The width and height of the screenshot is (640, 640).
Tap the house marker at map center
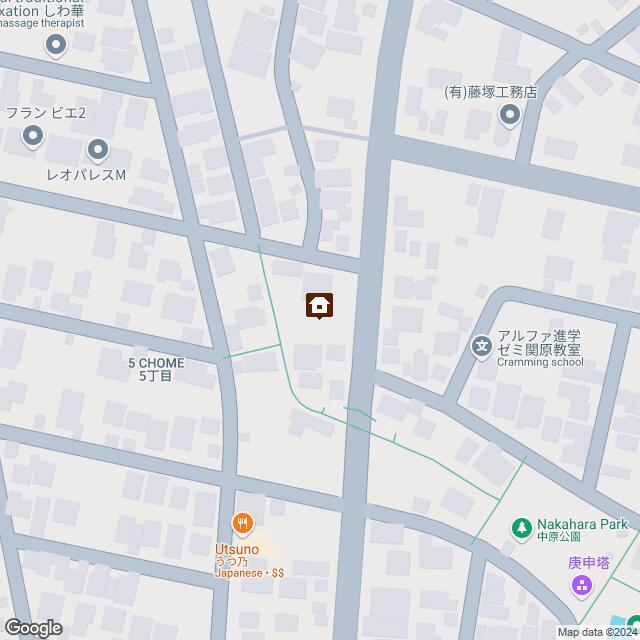click(320, 305)
